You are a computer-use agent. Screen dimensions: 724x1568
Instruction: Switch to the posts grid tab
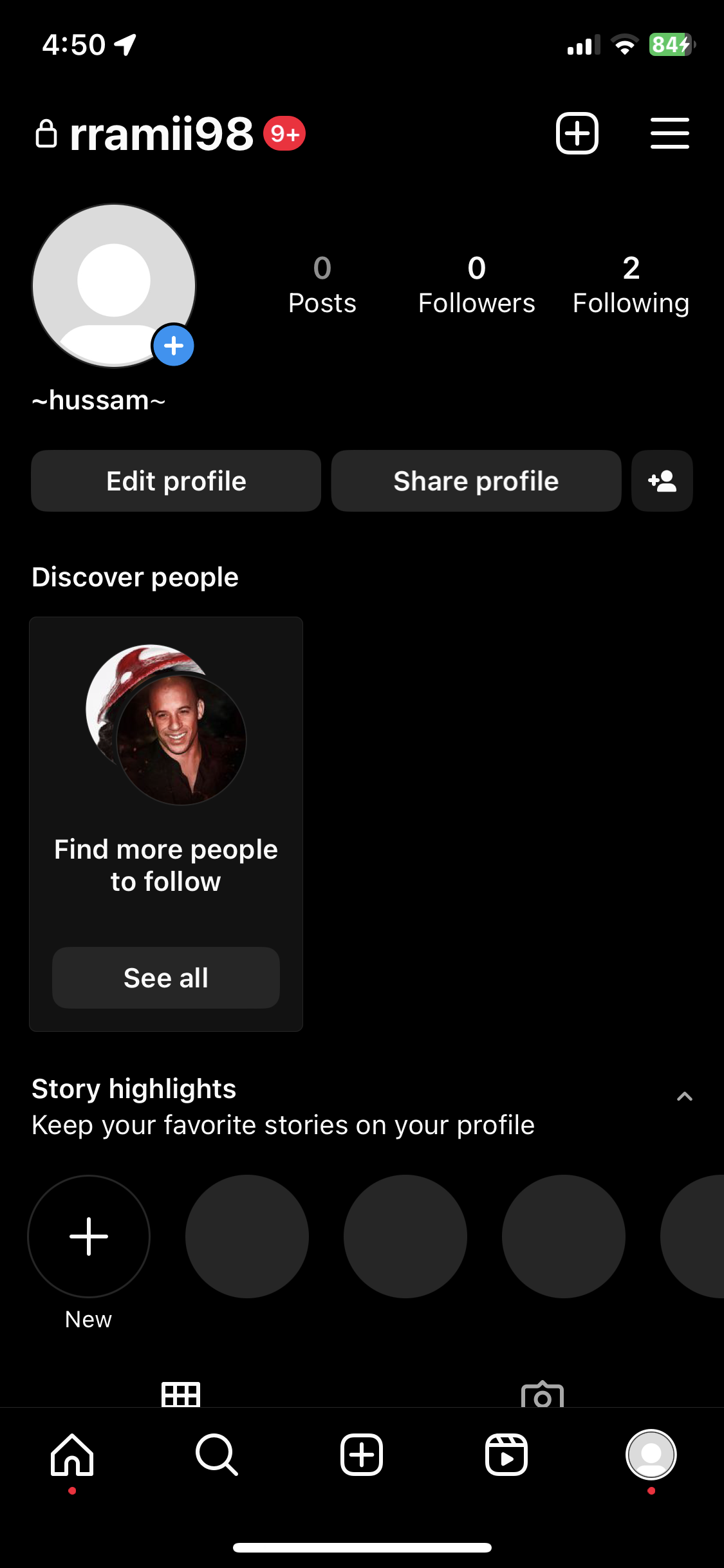click(x=181, y=1394)
